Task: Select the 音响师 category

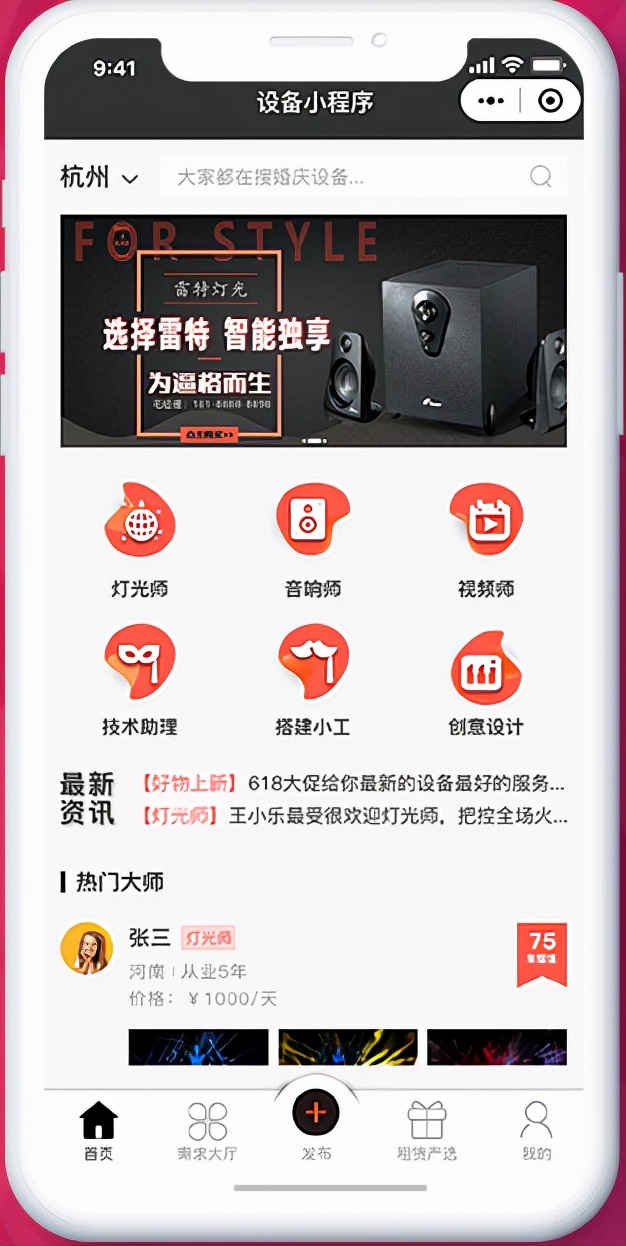Action: pos(313,540)
